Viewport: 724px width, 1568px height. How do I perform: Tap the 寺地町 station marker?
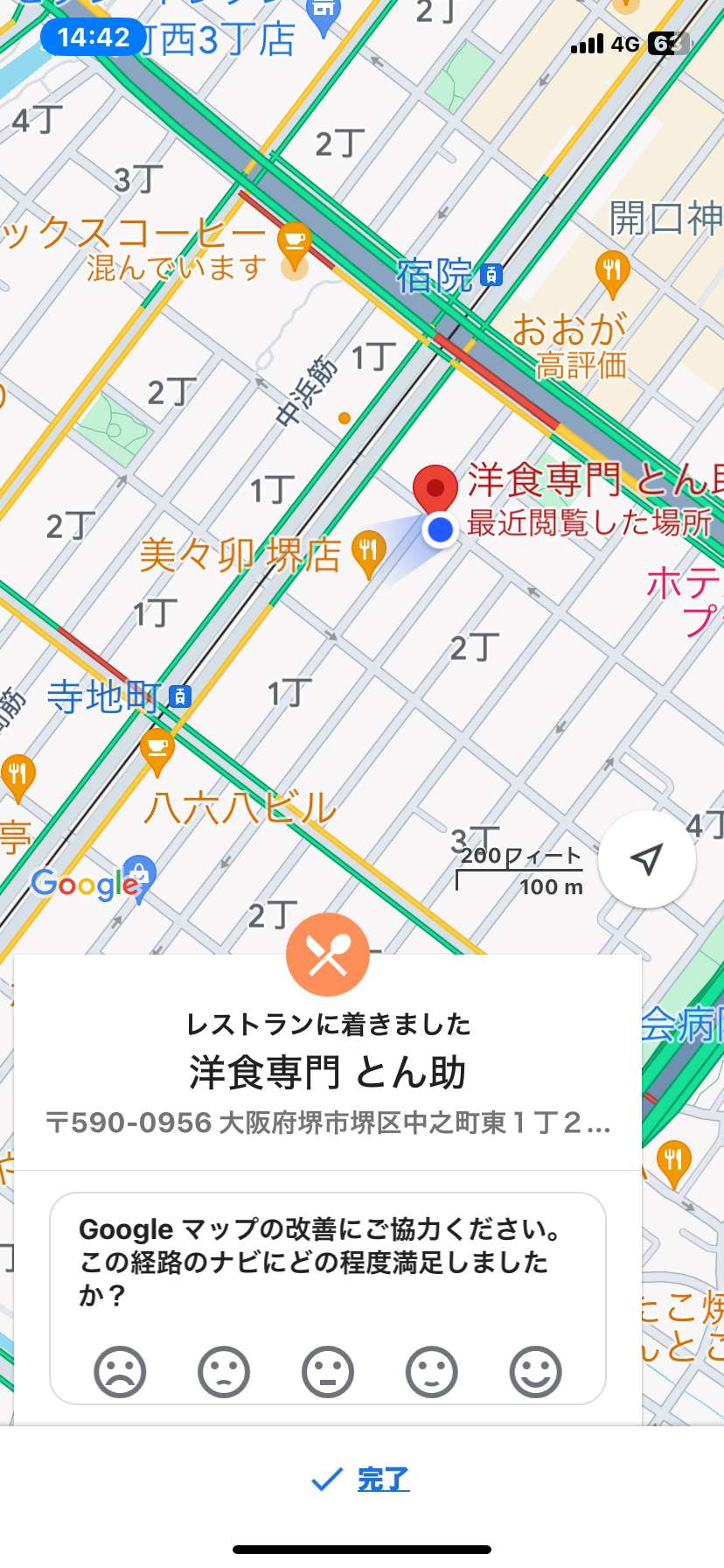(x=180, y=696)
